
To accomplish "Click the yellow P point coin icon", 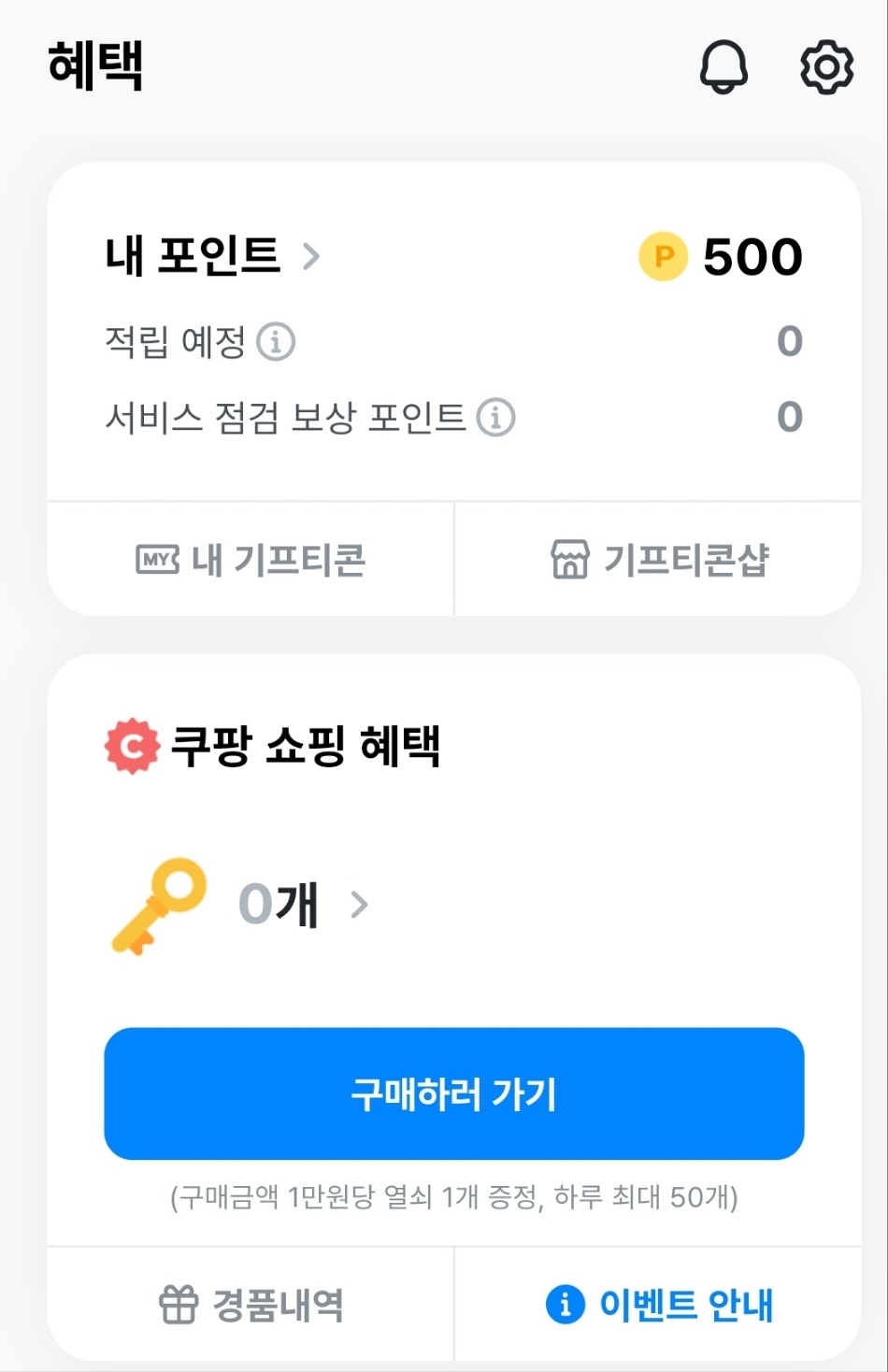I will (662, 254).
